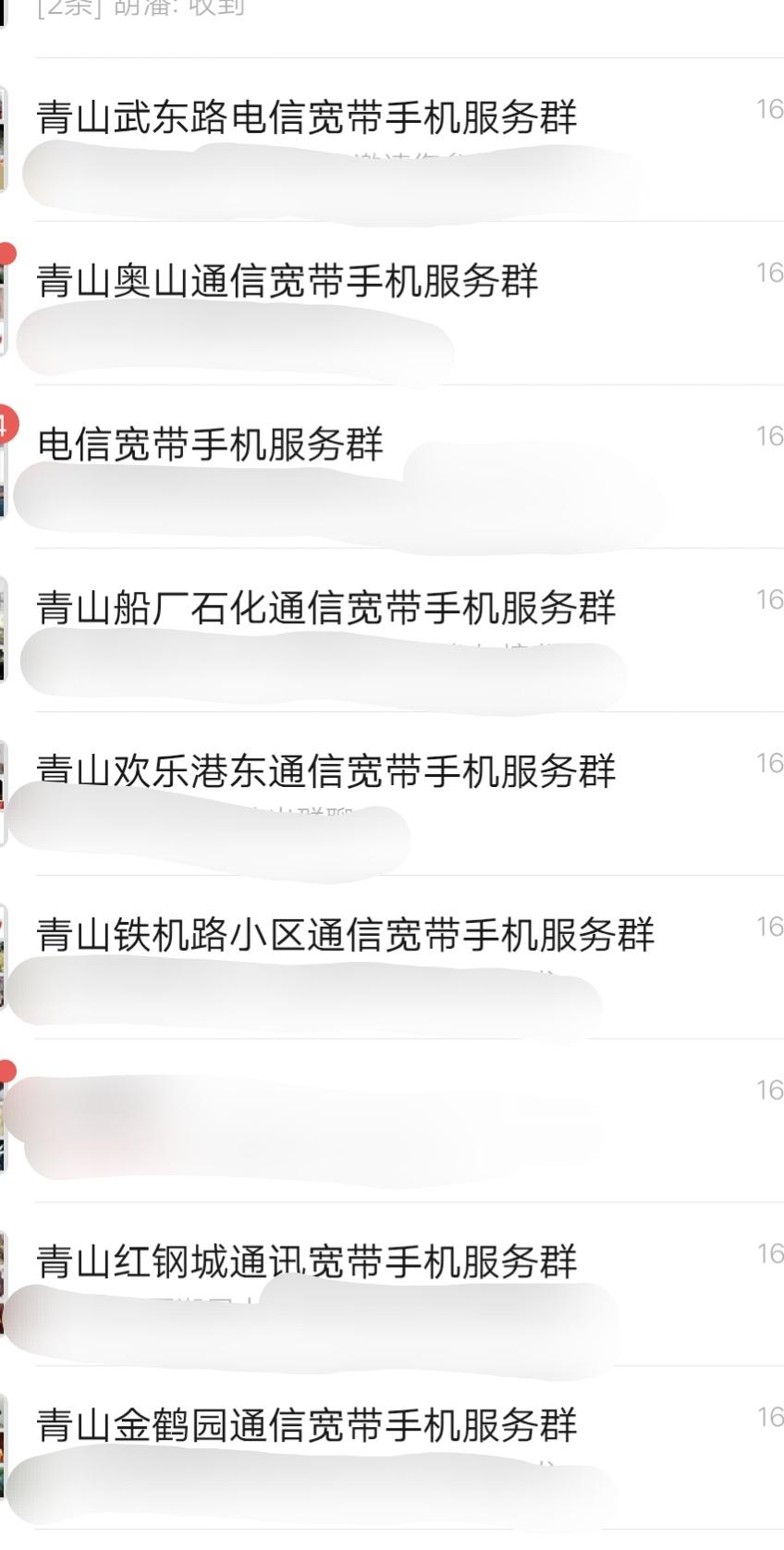Open 青山红钢城通讯宽带手机服务群 chat

(307, 1261)
